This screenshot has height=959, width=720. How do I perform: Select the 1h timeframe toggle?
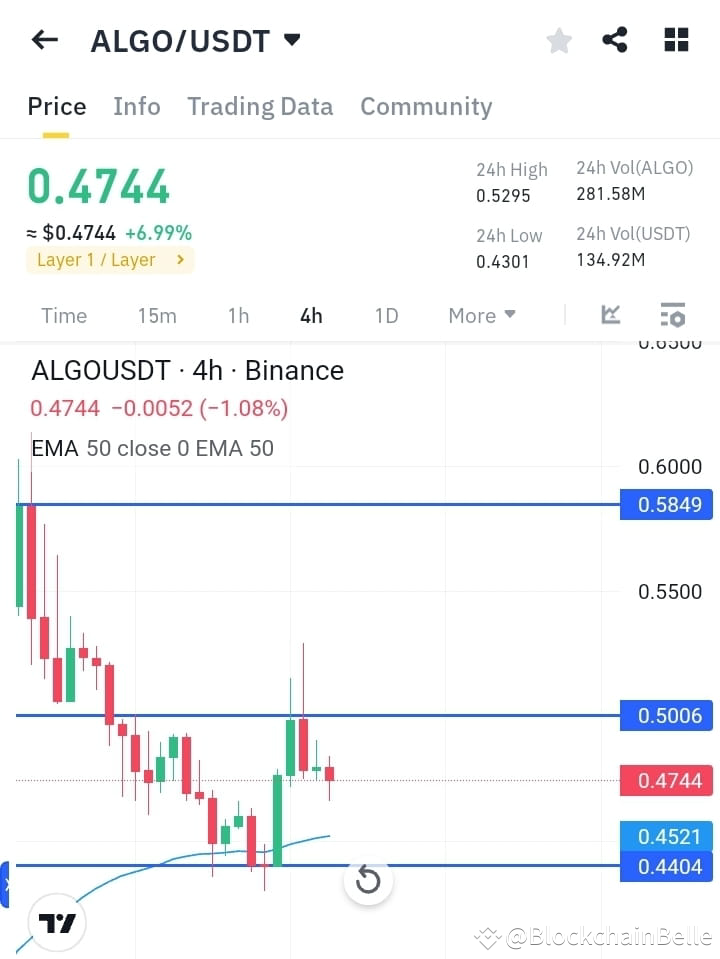pyautogui.click(x=238, y=315)
